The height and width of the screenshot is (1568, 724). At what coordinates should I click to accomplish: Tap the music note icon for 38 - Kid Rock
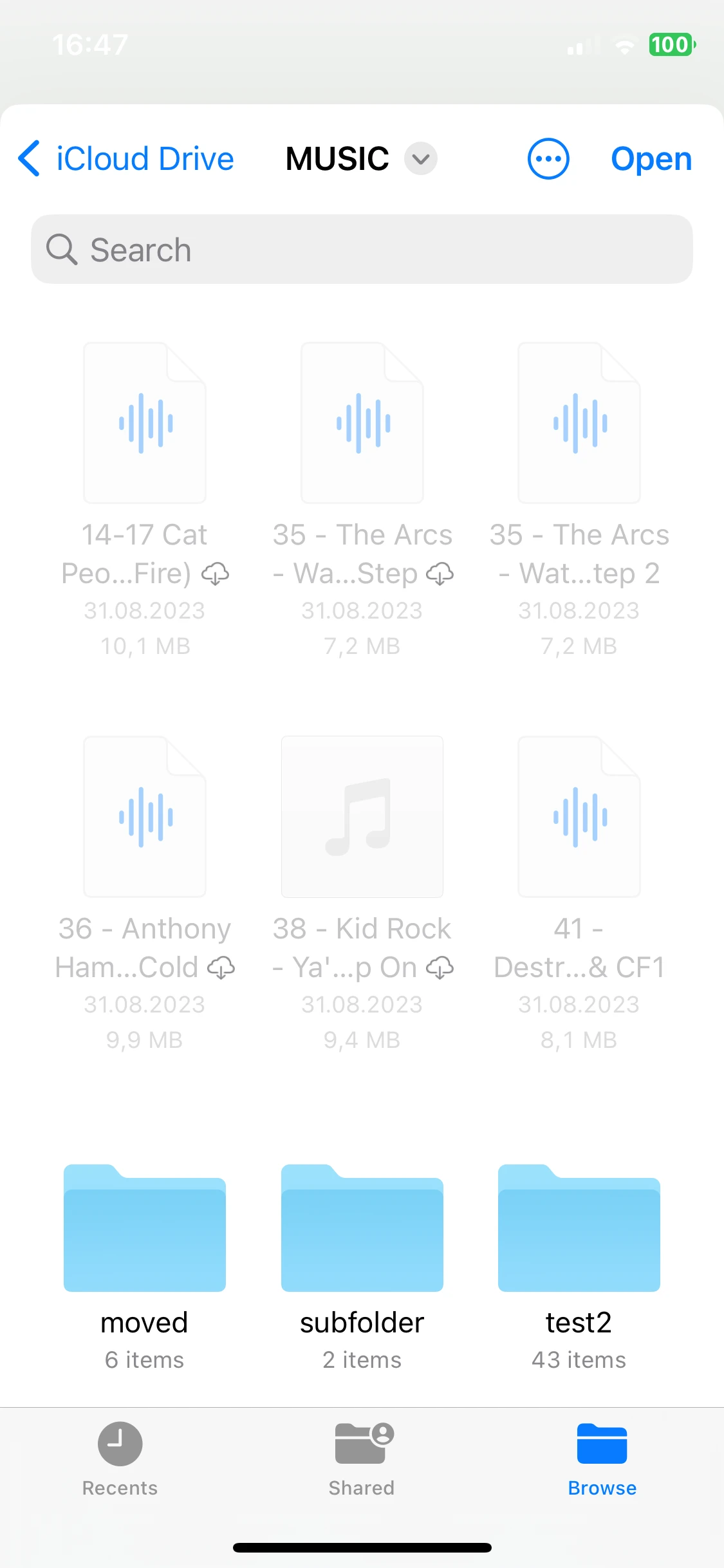362,817
